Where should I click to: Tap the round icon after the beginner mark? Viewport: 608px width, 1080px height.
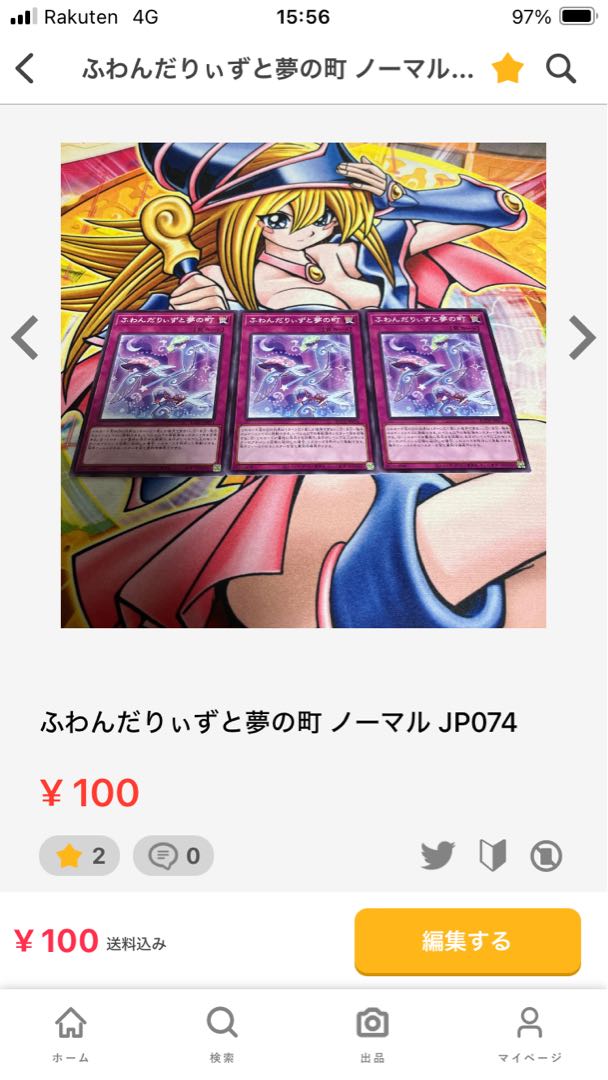click(546, 856)
